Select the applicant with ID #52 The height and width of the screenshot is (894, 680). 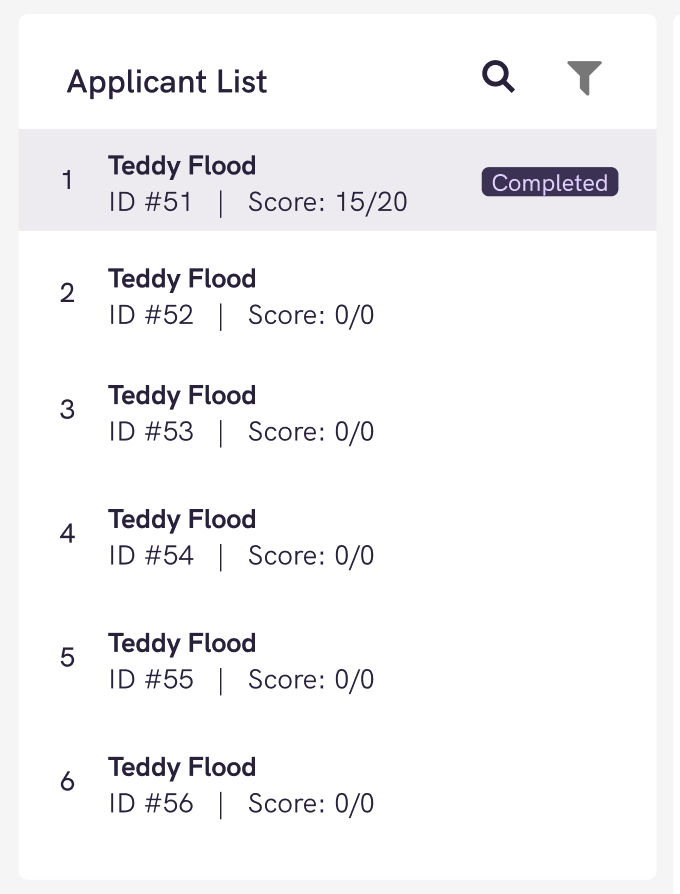tap(240, 297)
